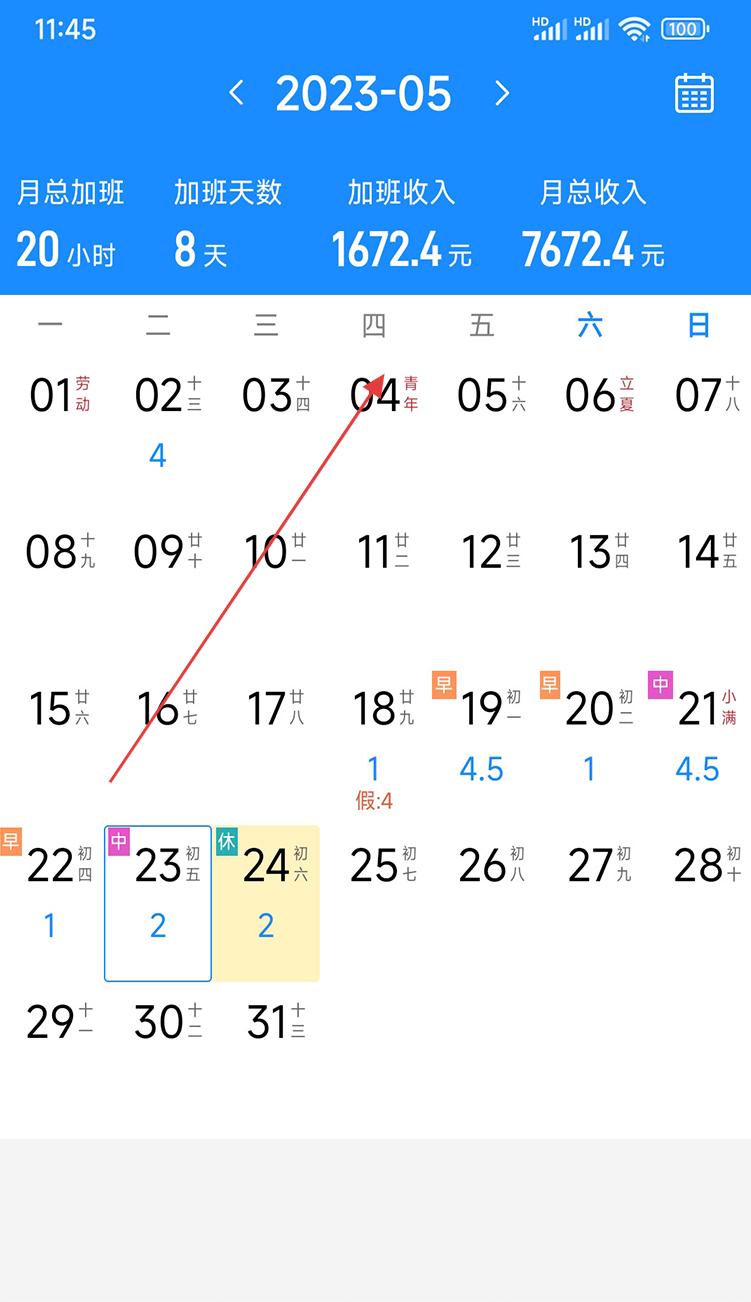This screenshot has width=751, height=1302.
Task: Open the calendar icon in header
Action: (694, 93)
